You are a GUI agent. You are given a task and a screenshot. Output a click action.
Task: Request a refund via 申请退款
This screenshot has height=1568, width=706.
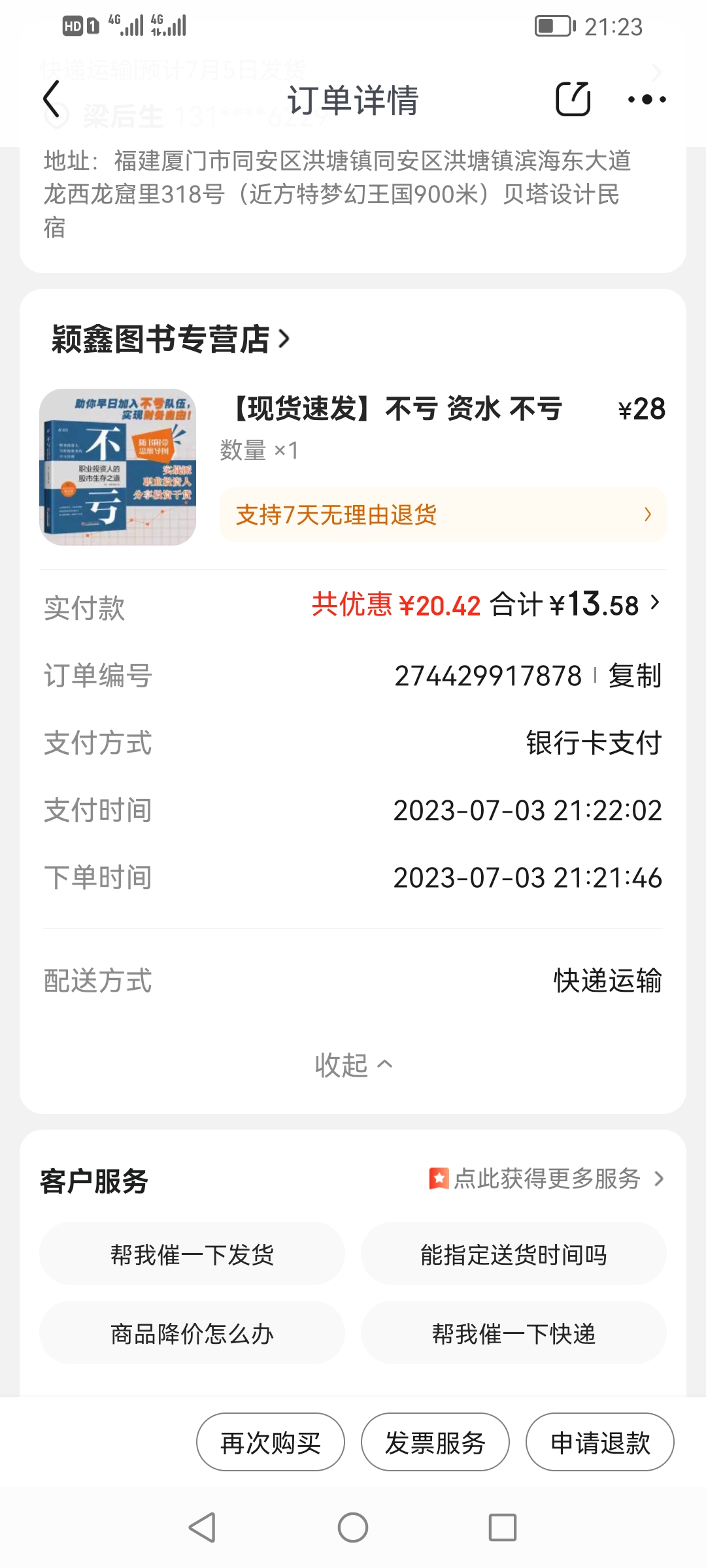point(599,1443)
